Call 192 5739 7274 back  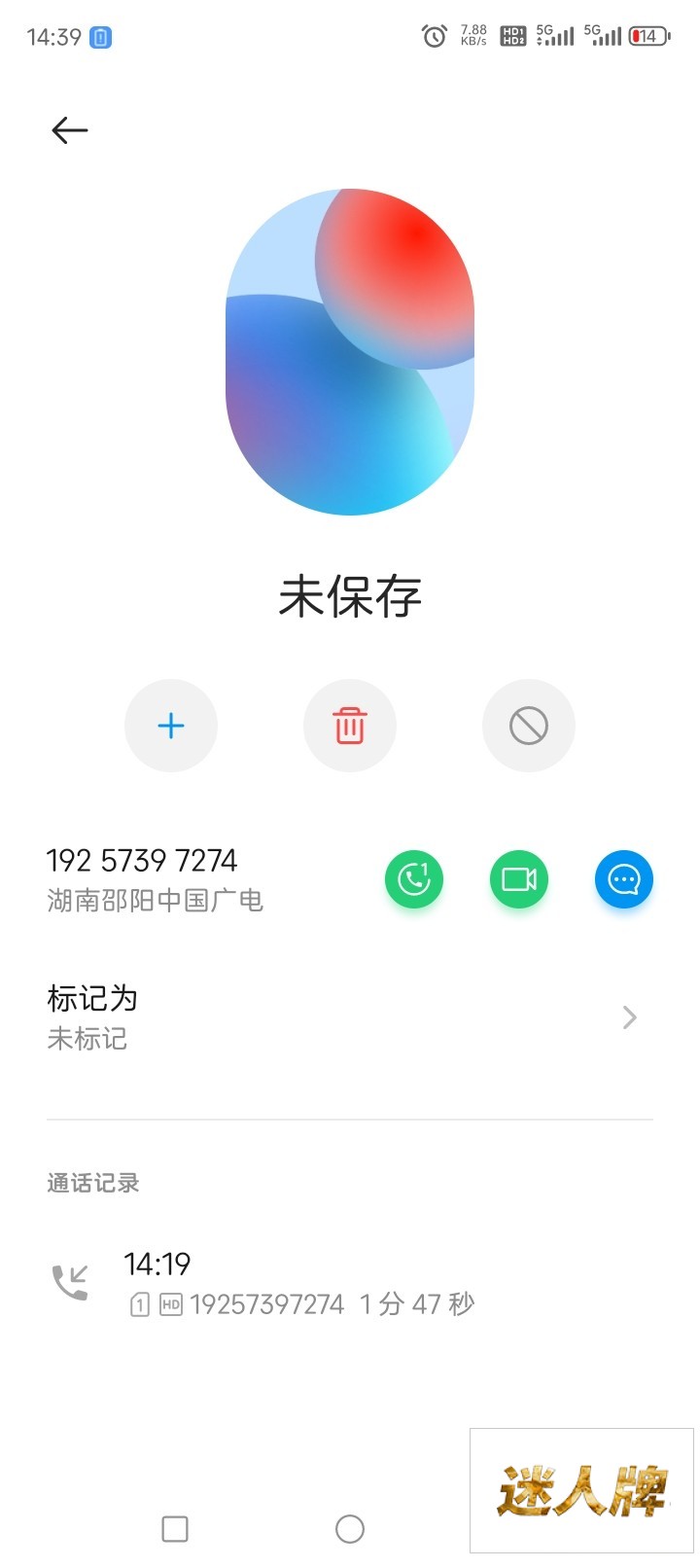[x=414, y=879]
